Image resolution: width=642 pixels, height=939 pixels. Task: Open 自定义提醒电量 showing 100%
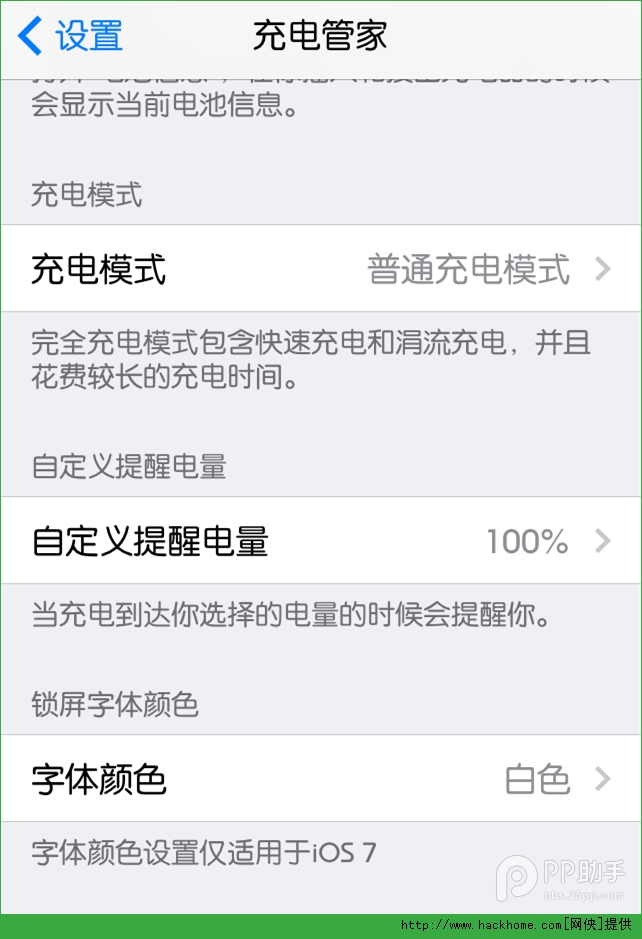point(320,541)
